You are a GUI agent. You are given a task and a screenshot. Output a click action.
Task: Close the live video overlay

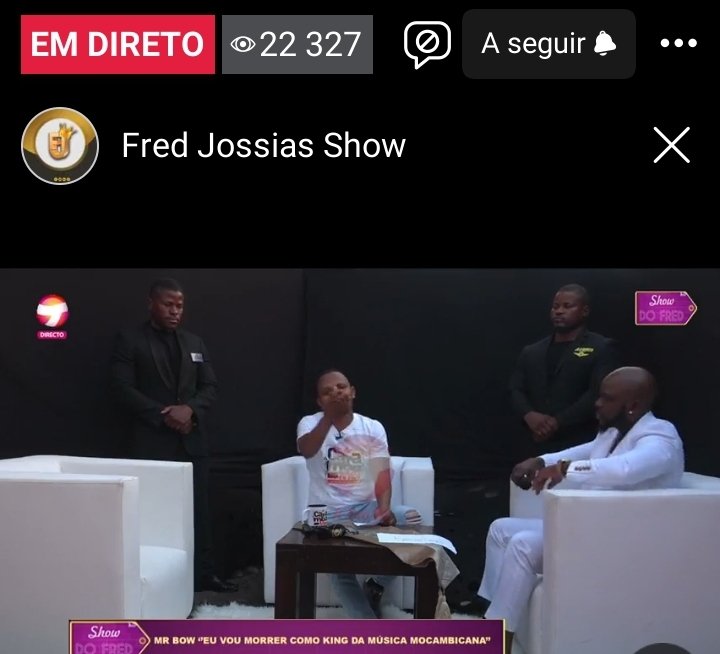[x=671, y=146]
